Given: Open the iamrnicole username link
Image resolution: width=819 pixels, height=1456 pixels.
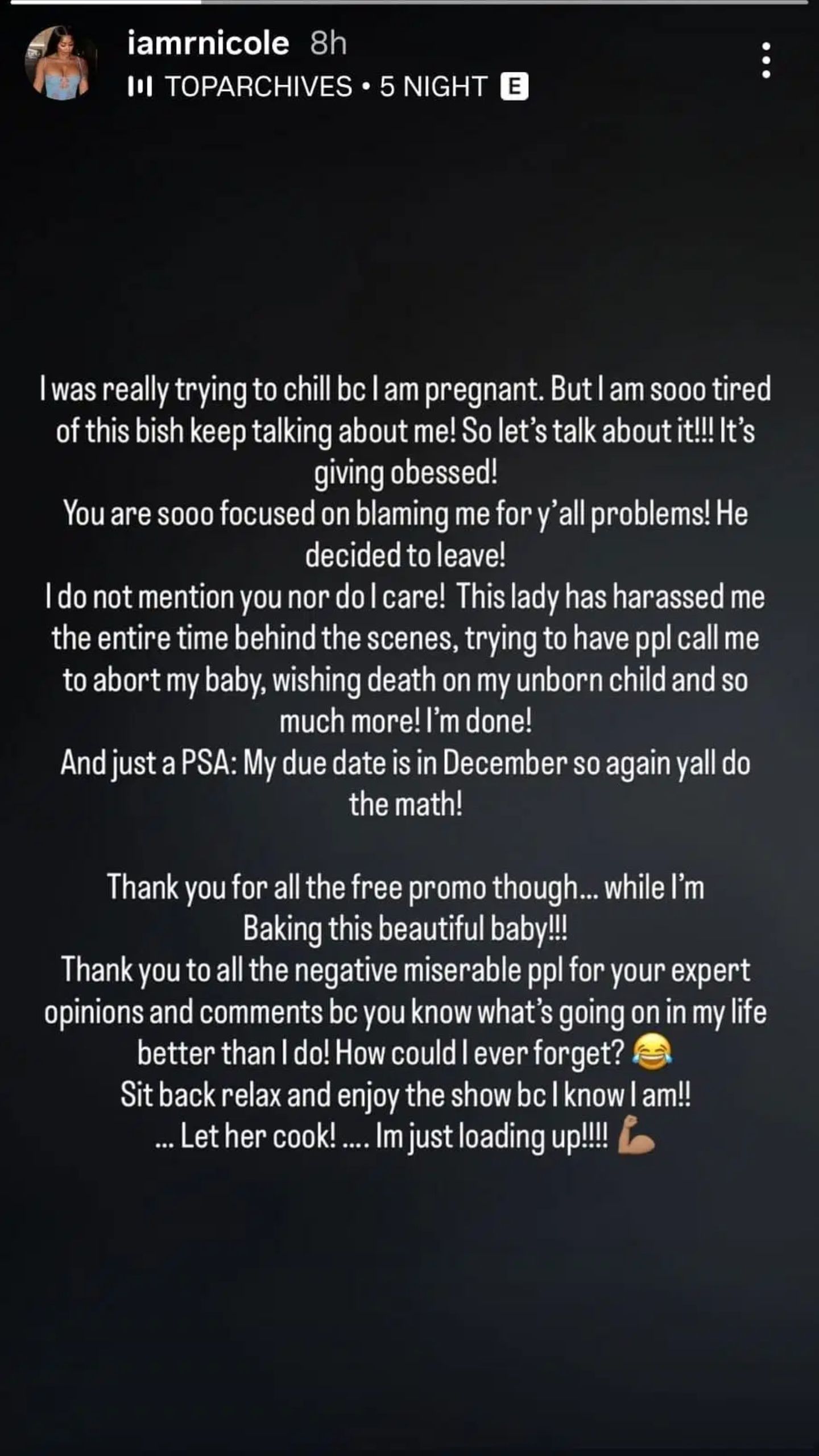Looking at the screenshot, I should 208,44.
